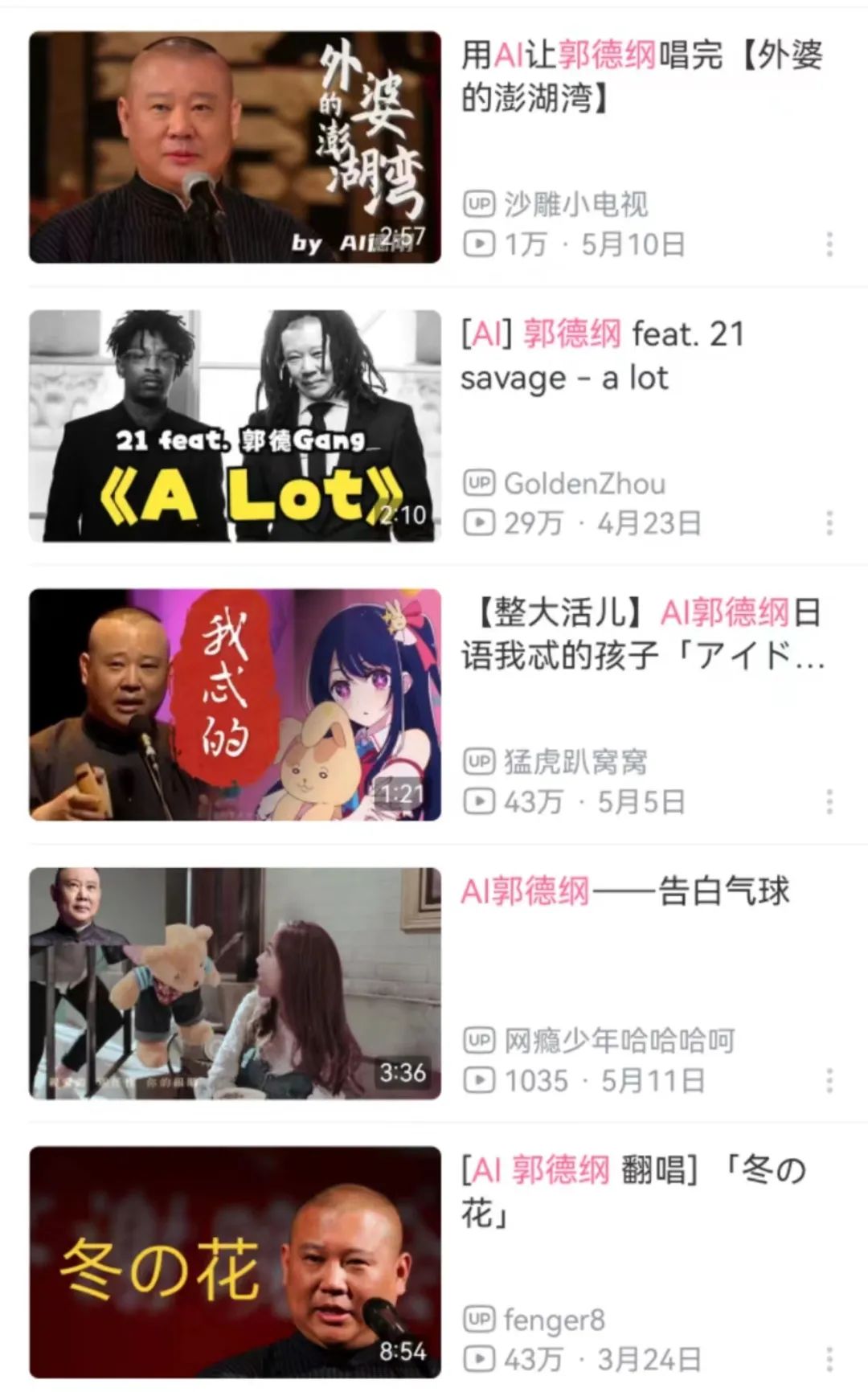Open the 外婆的澎湖湾 video thumbnail
868x1392 pixels.
pos(235,147)
